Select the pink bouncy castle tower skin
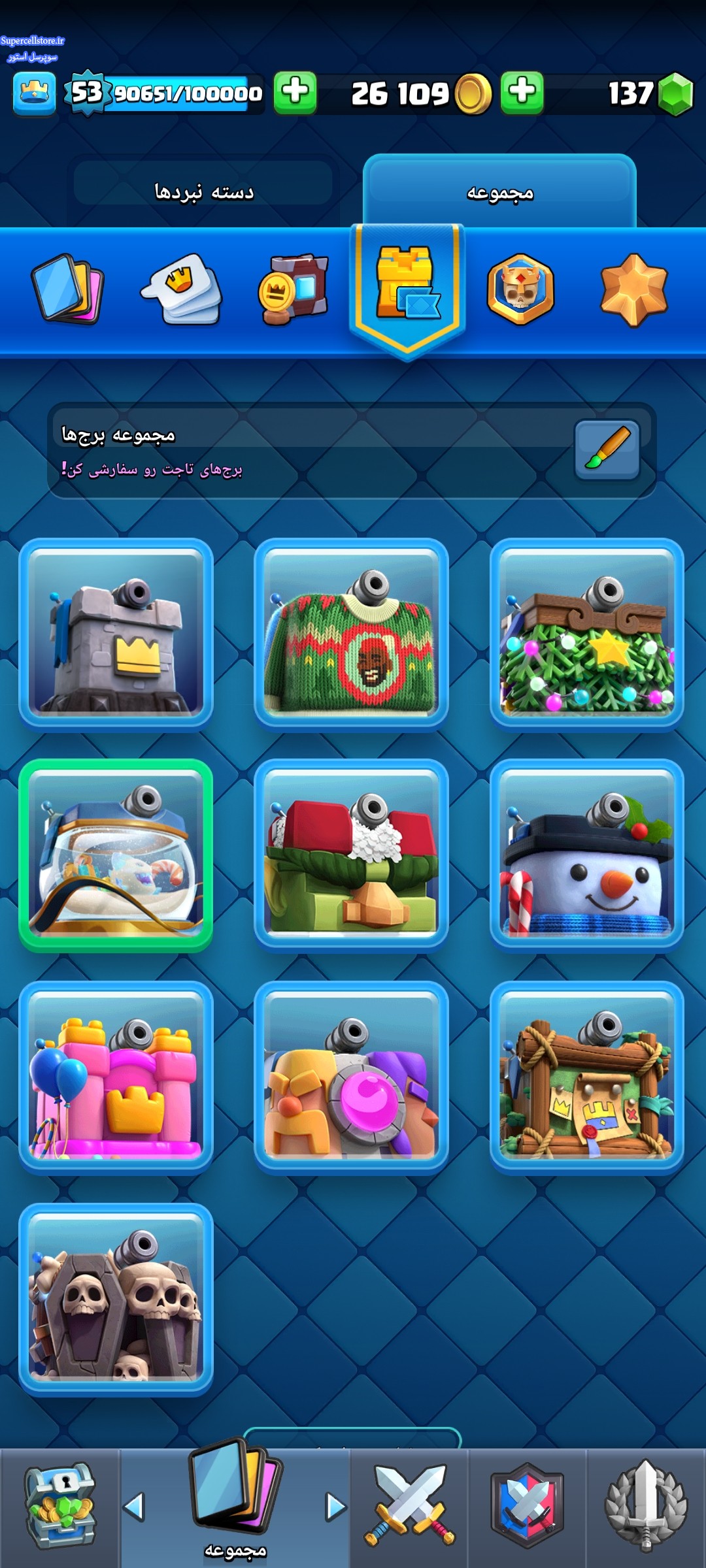 116,1077
